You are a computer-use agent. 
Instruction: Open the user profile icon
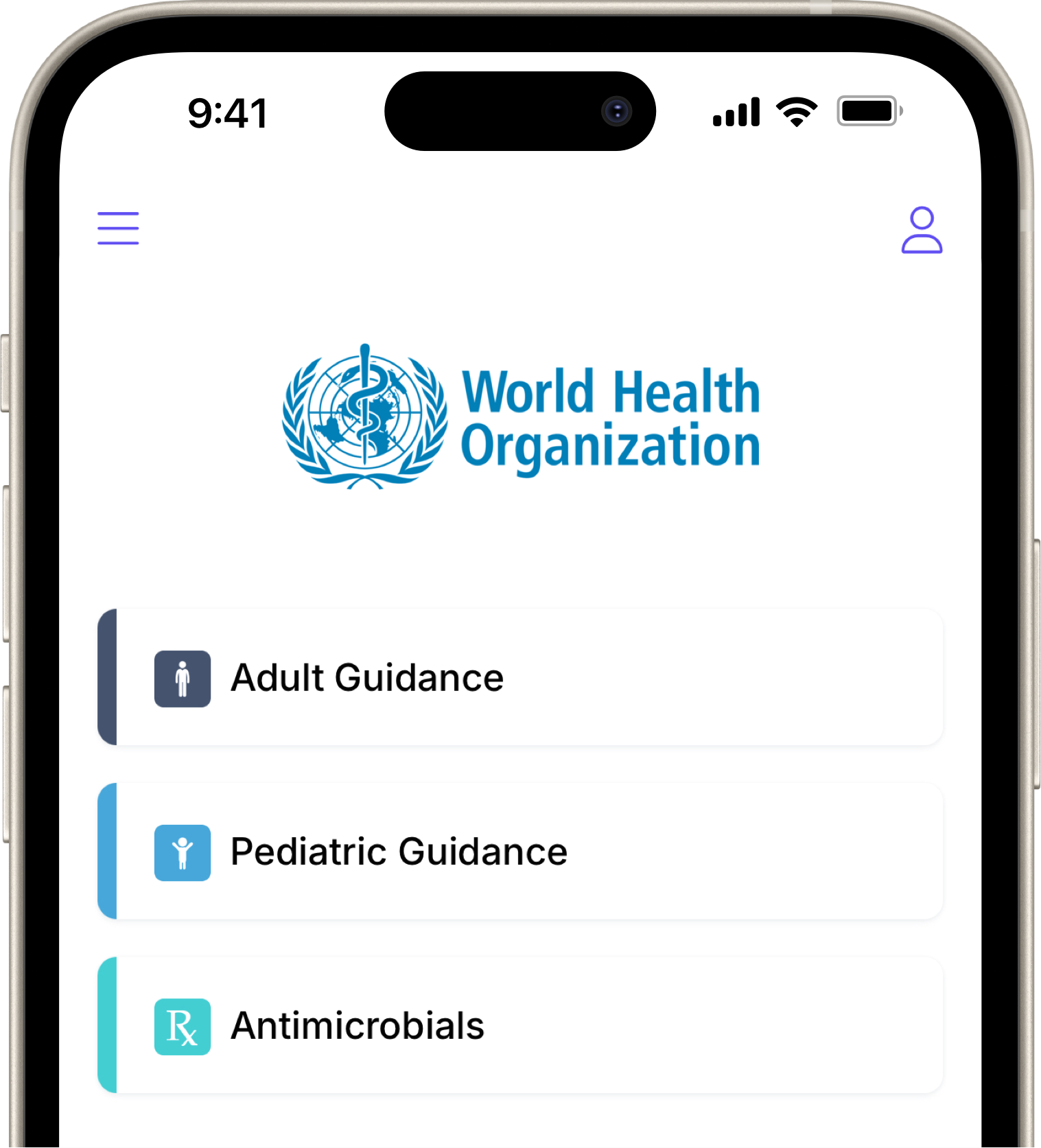[x=922, y=231]
